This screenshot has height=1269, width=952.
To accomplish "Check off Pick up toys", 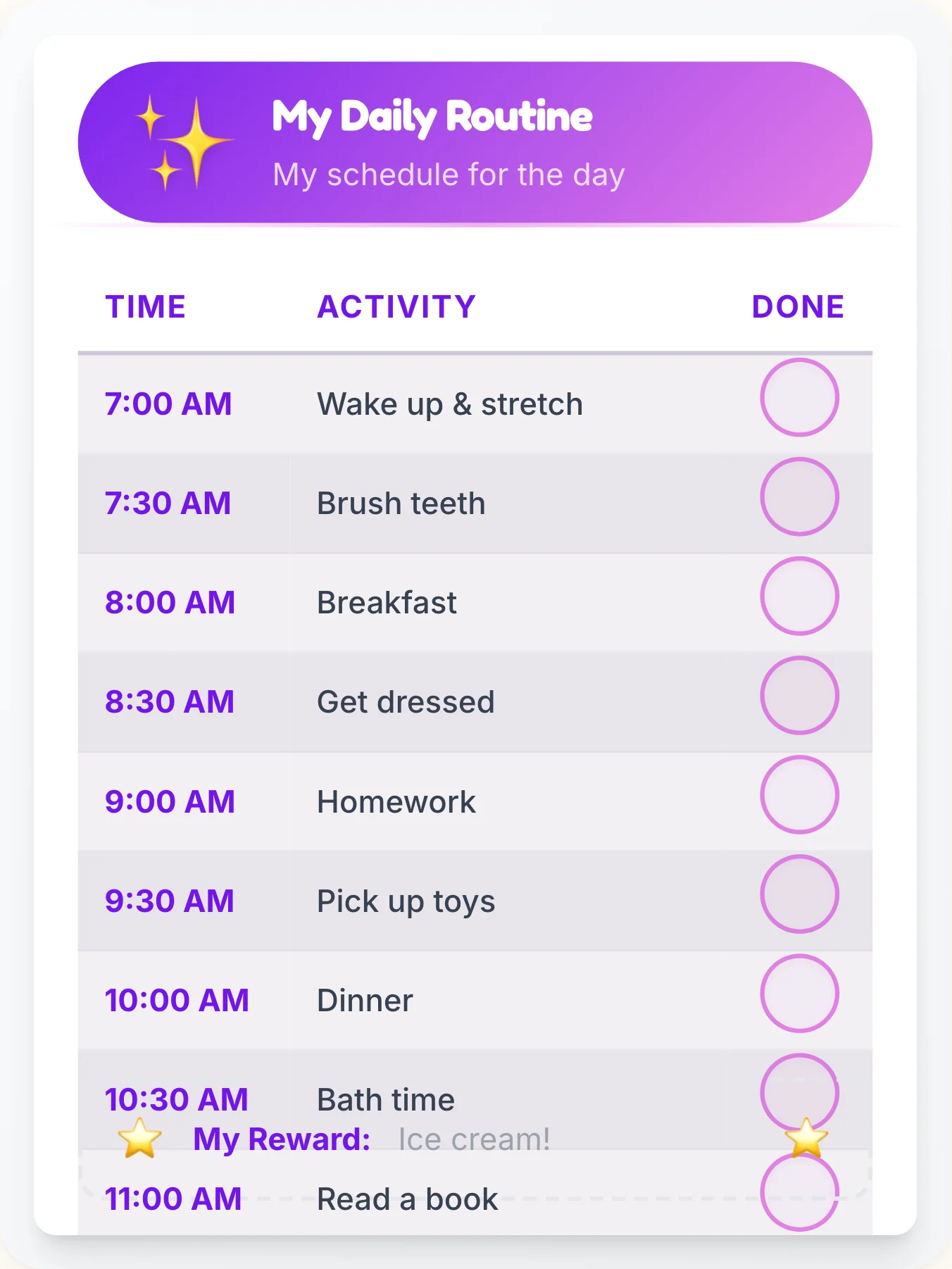I will 799,894.
